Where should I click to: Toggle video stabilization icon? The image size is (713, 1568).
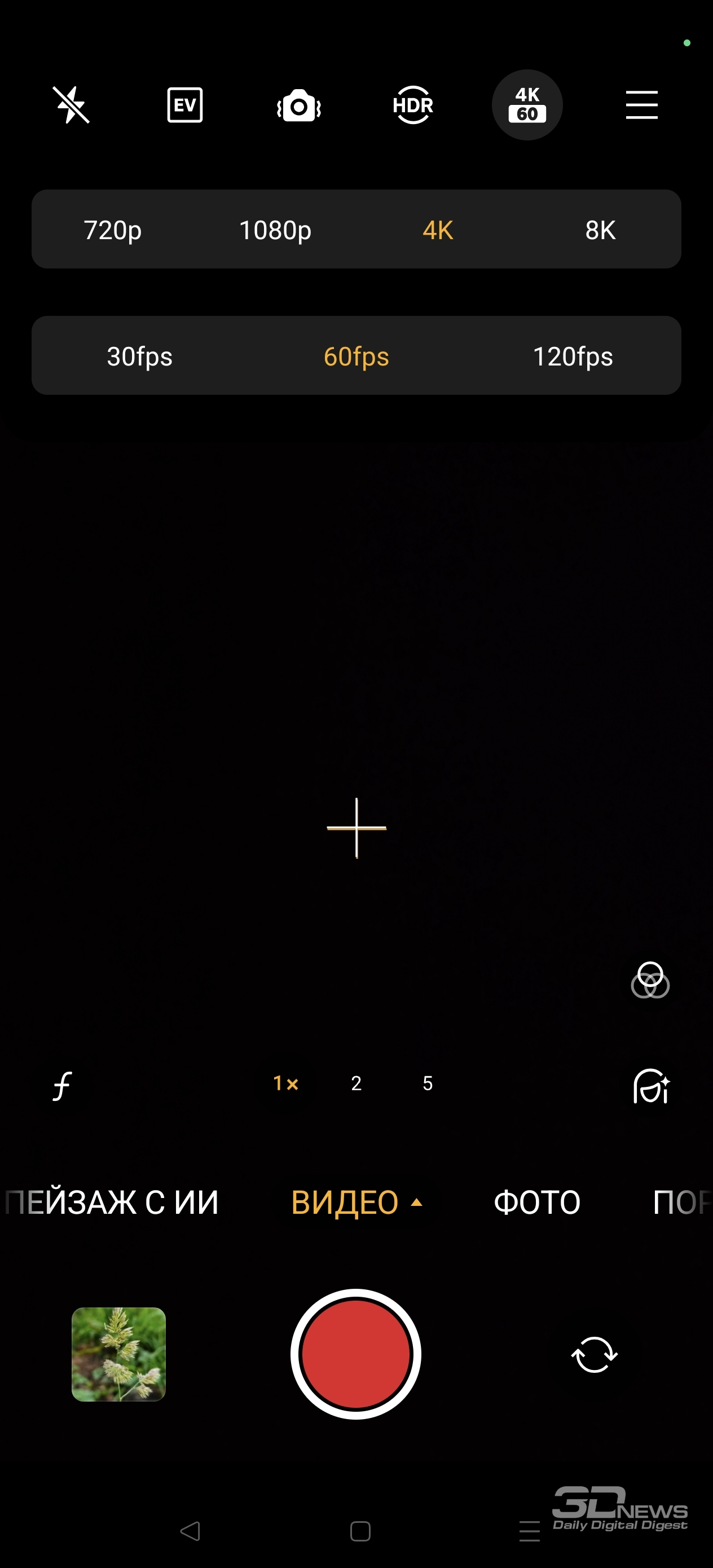pos(299,106)
